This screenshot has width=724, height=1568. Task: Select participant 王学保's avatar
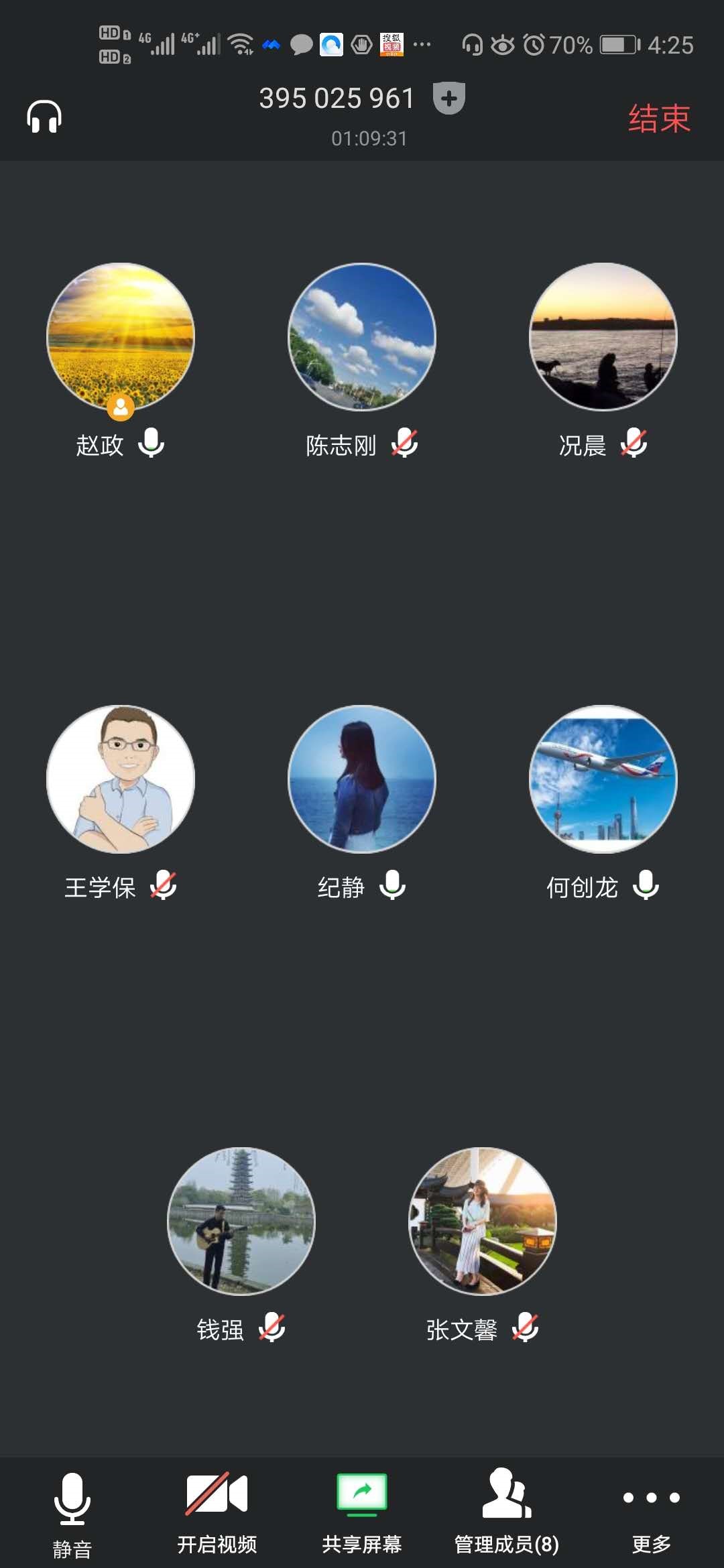(x=121, y=779)
